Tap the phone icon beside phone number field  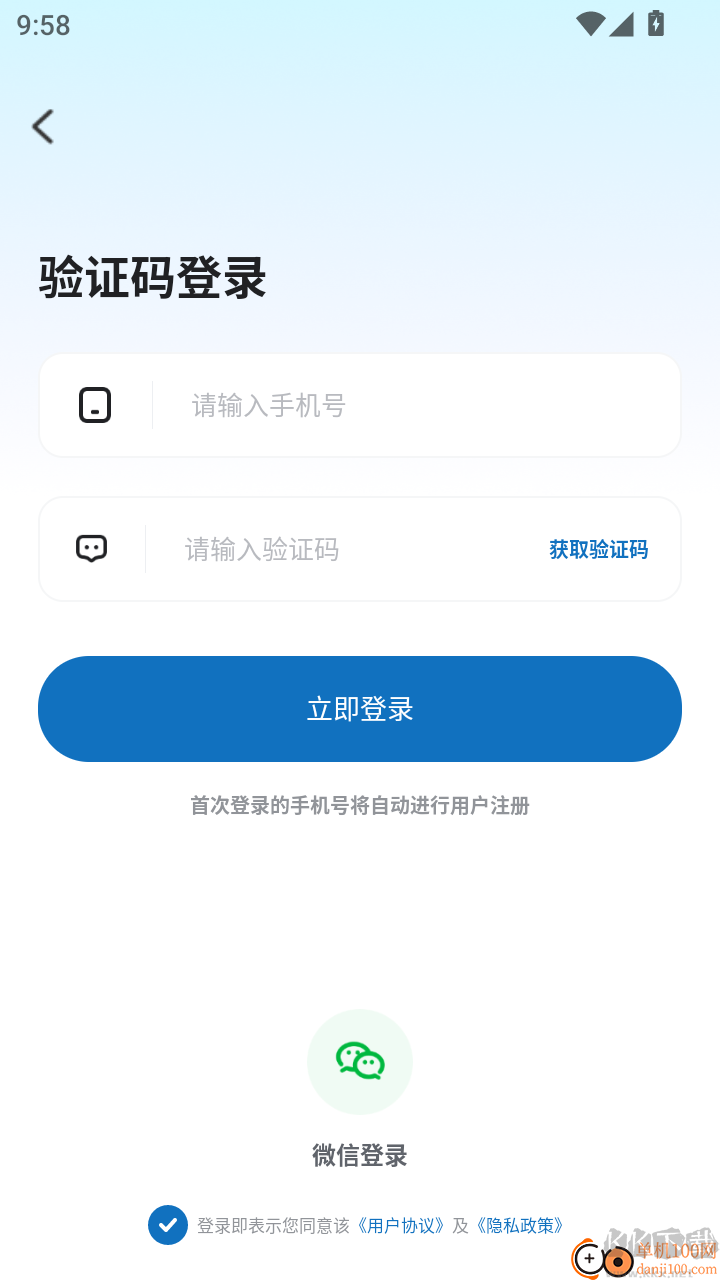[93, 405]
